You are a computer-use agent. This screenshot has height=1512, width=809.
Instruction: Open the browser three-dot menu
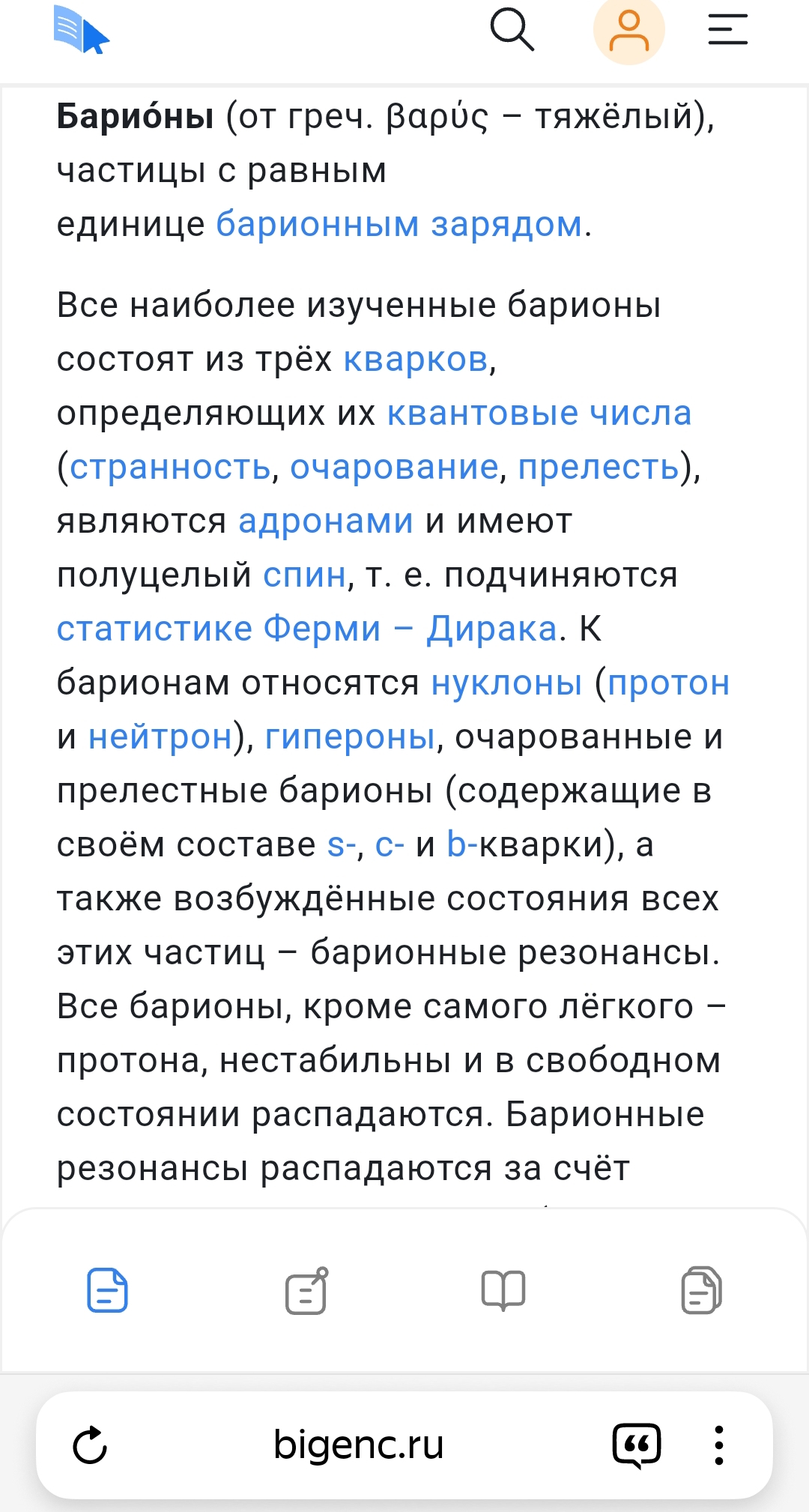coord(719,1445)
